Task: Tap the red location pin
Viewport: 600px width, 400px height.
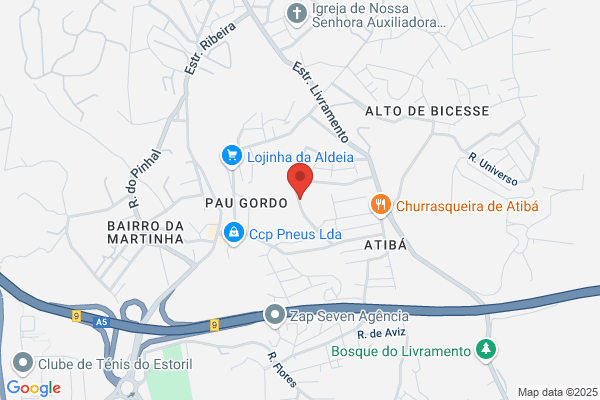Action: [300, 181]
